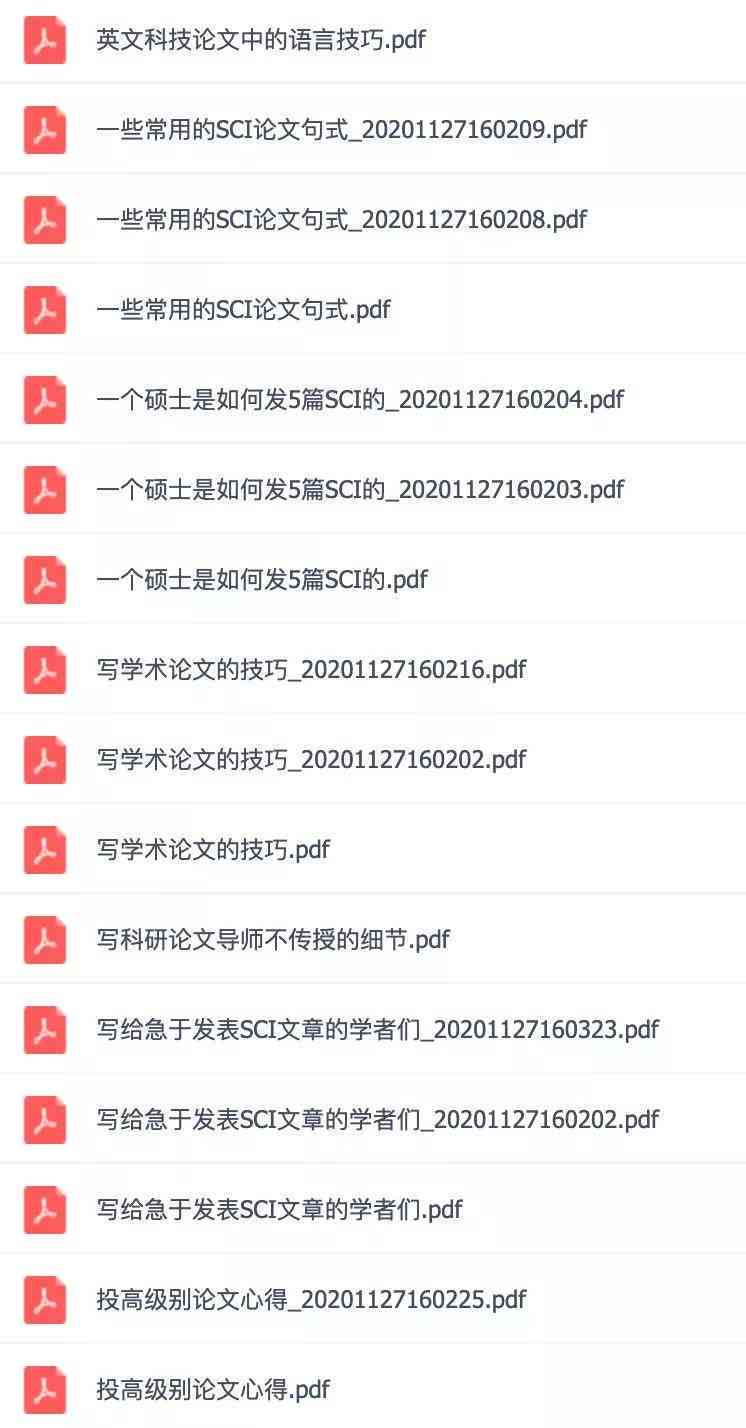Open 一些常用的SCI论文句式_20201127160209.pdf
The height and width of the screenshot is (1428, 746).
click(x=373, y=130)
